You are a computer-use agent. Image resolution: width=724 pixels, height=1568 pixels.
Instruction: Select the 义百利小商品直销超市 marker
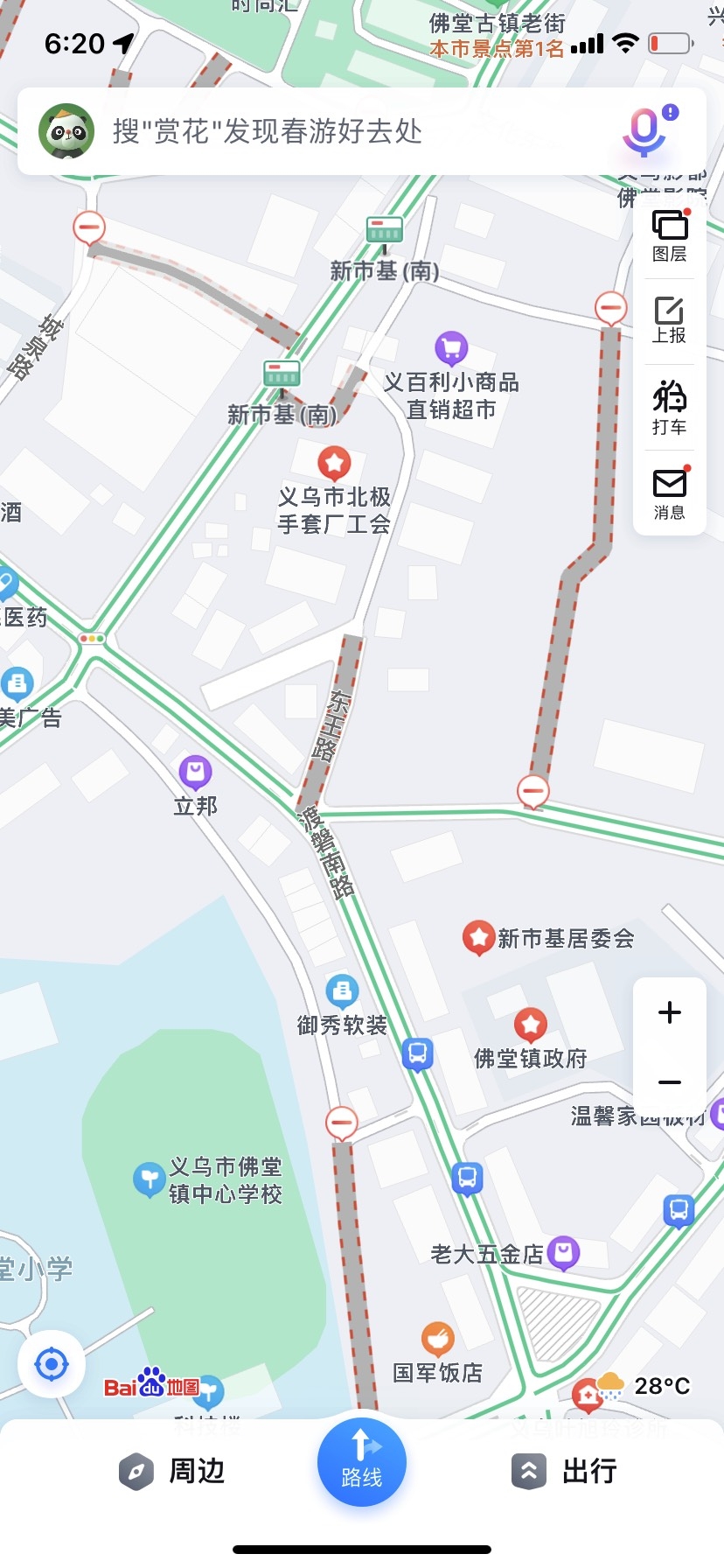click(451, 348)
